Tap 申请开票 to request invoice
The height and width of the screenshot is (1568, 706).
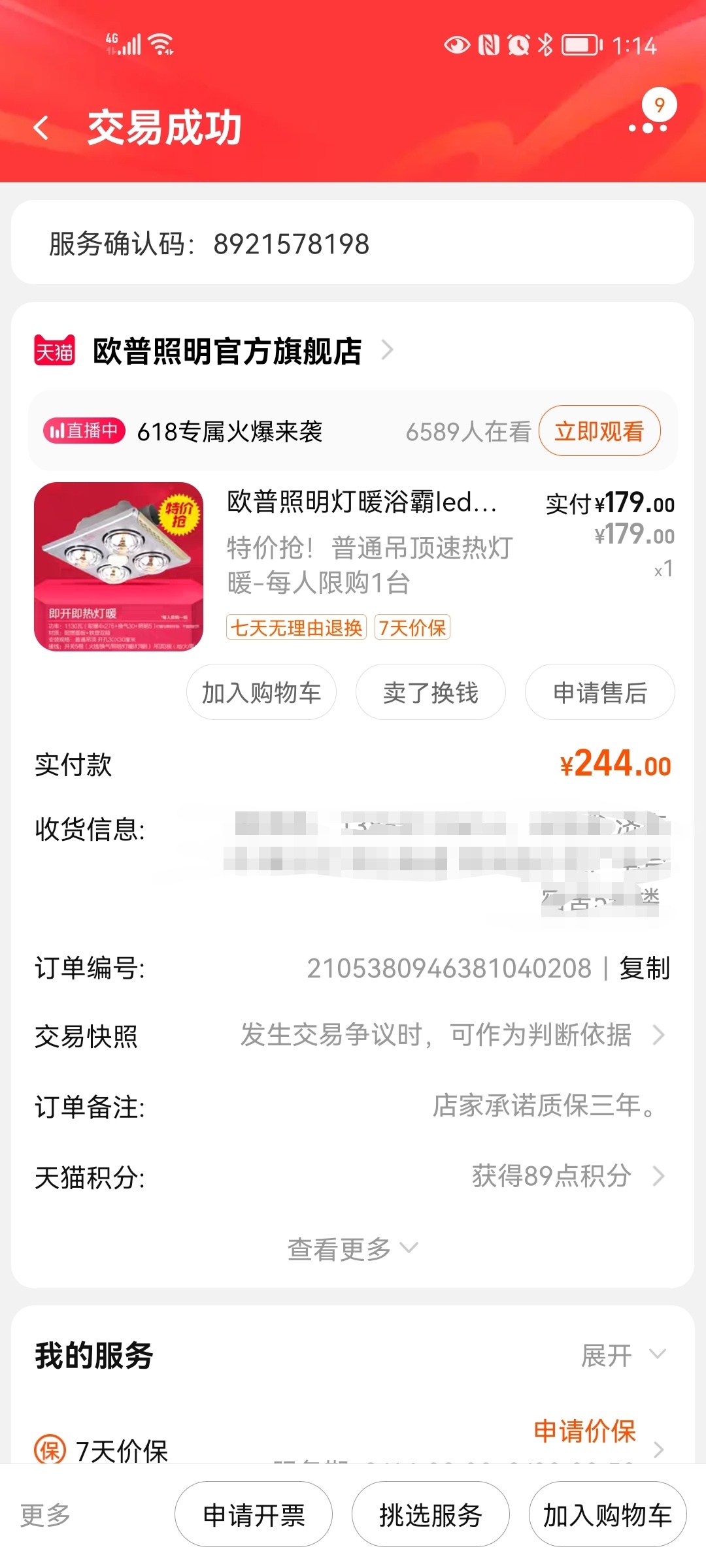(x=254, y=1514)
